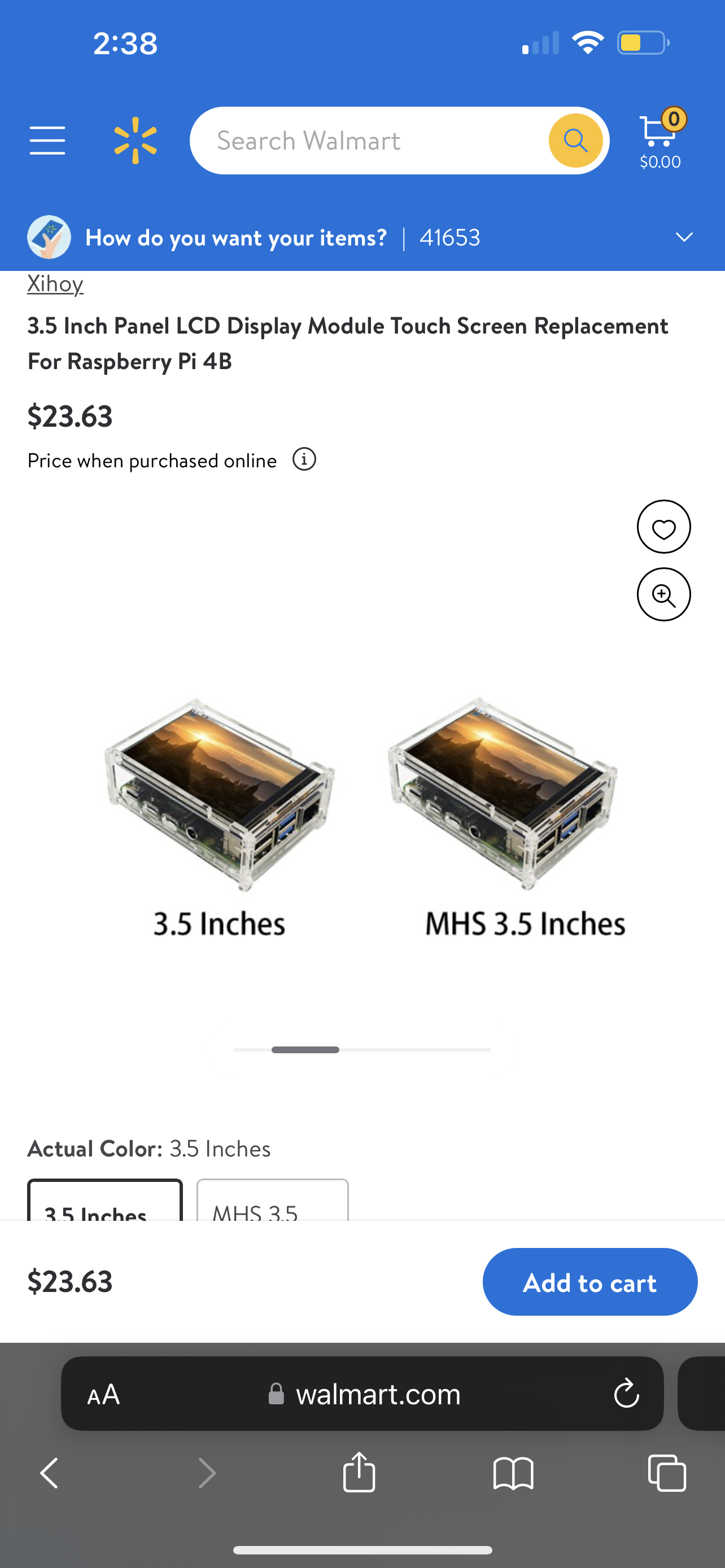
Task: Tap the yellow search magnifier button
Action: pyautogui.click(x=575, y=141)
